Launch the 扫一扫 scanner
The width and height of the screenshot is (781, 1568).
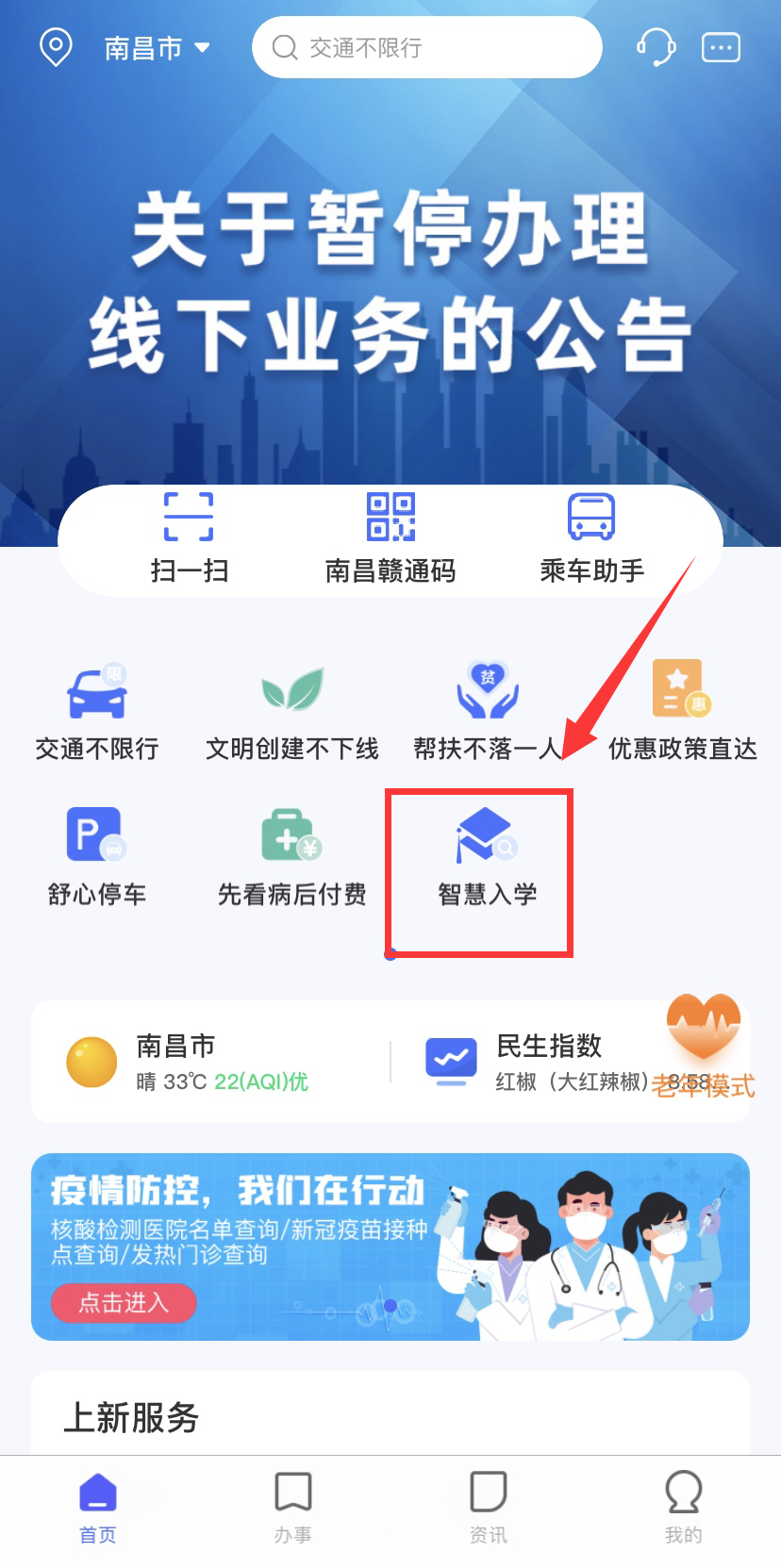coord(189,538)
